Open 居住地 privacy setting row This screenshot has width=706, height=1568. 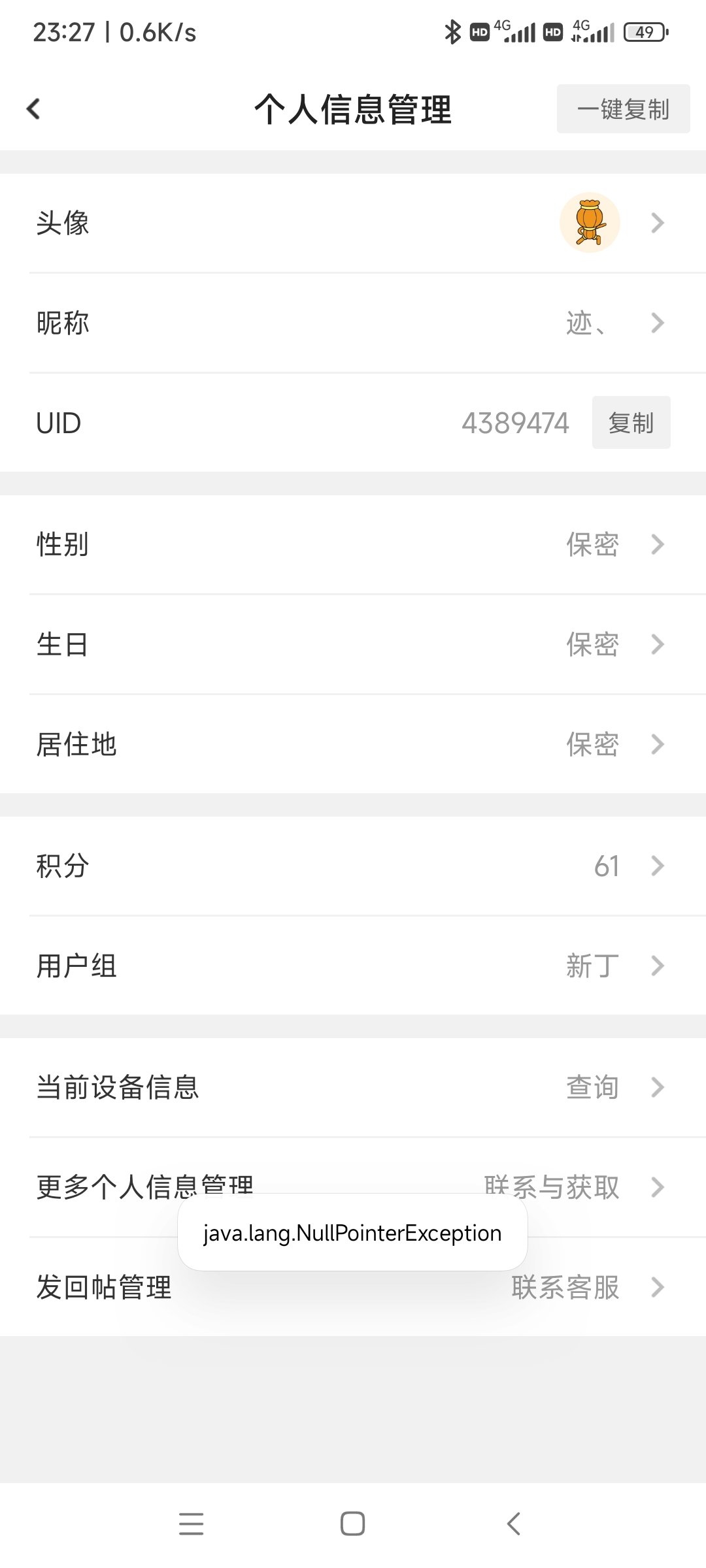[353, 744]
